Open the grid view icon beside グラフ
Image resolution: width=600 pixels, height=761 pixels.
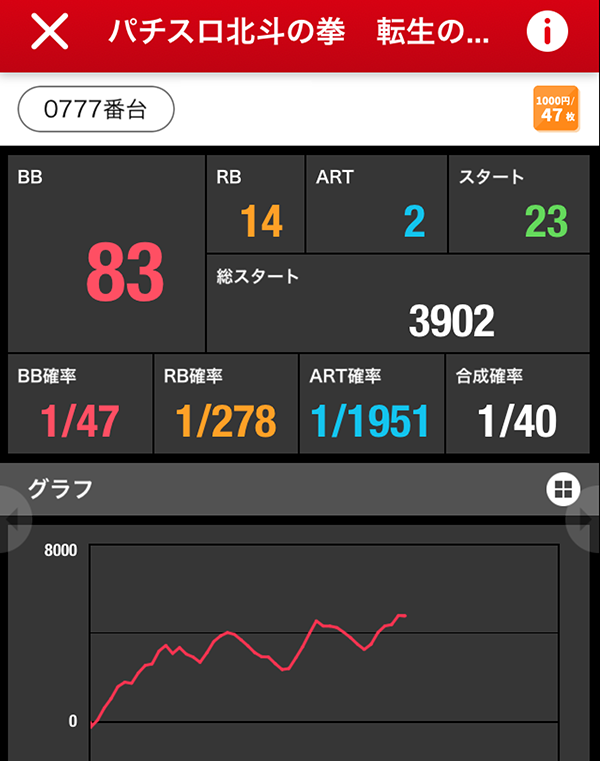562,489
